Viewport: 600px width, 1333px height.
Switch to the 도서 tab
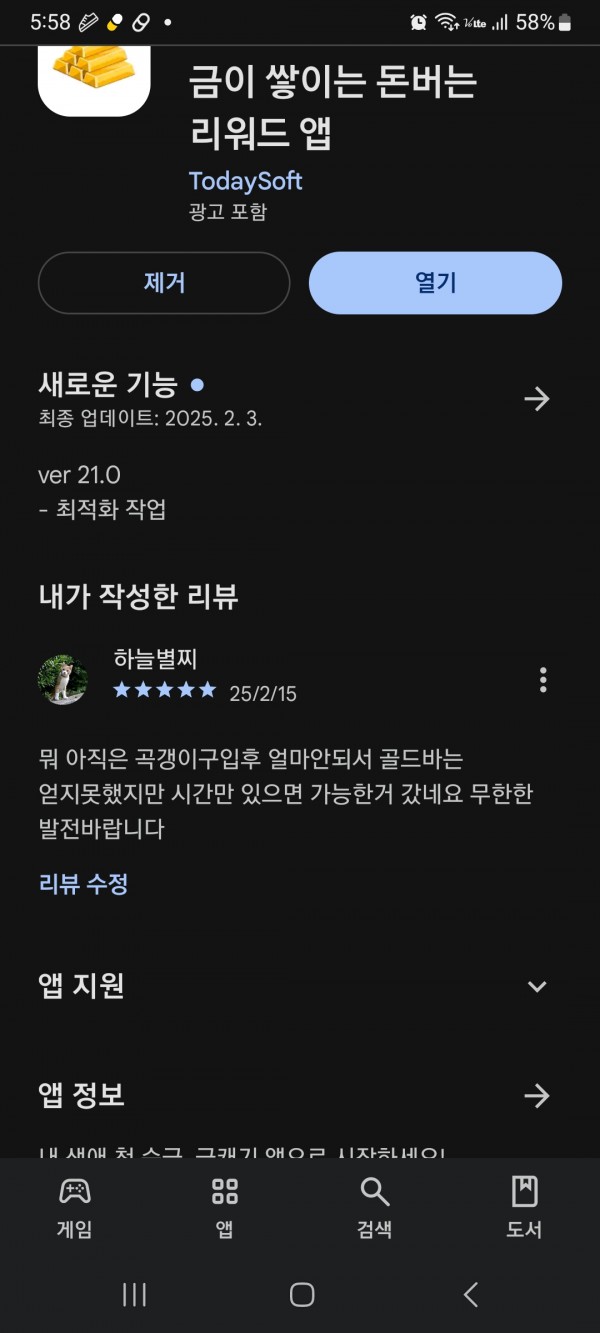point(524,1208)
